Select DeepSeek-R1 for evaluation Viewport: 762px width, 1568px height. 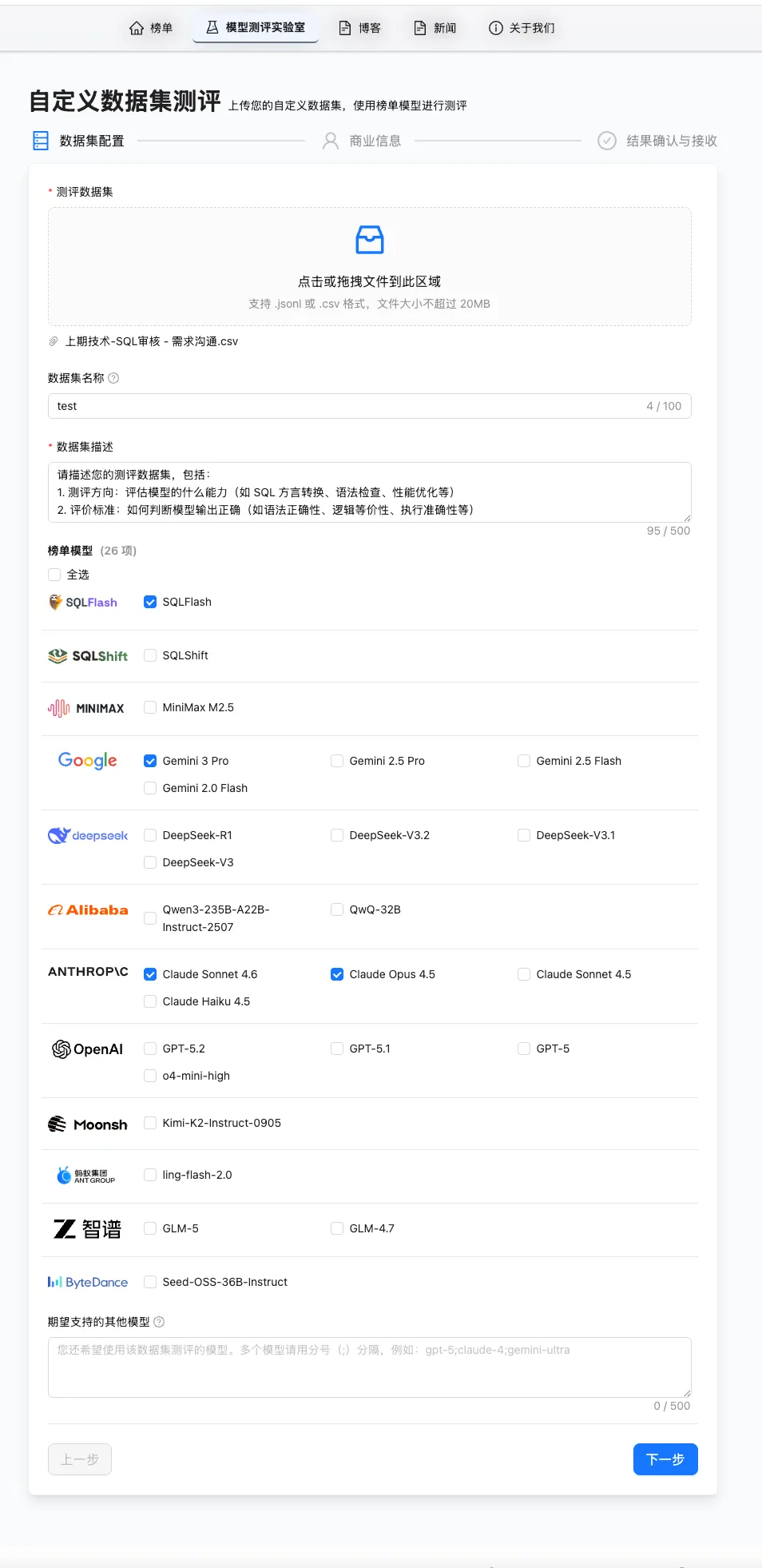(150, 835)
